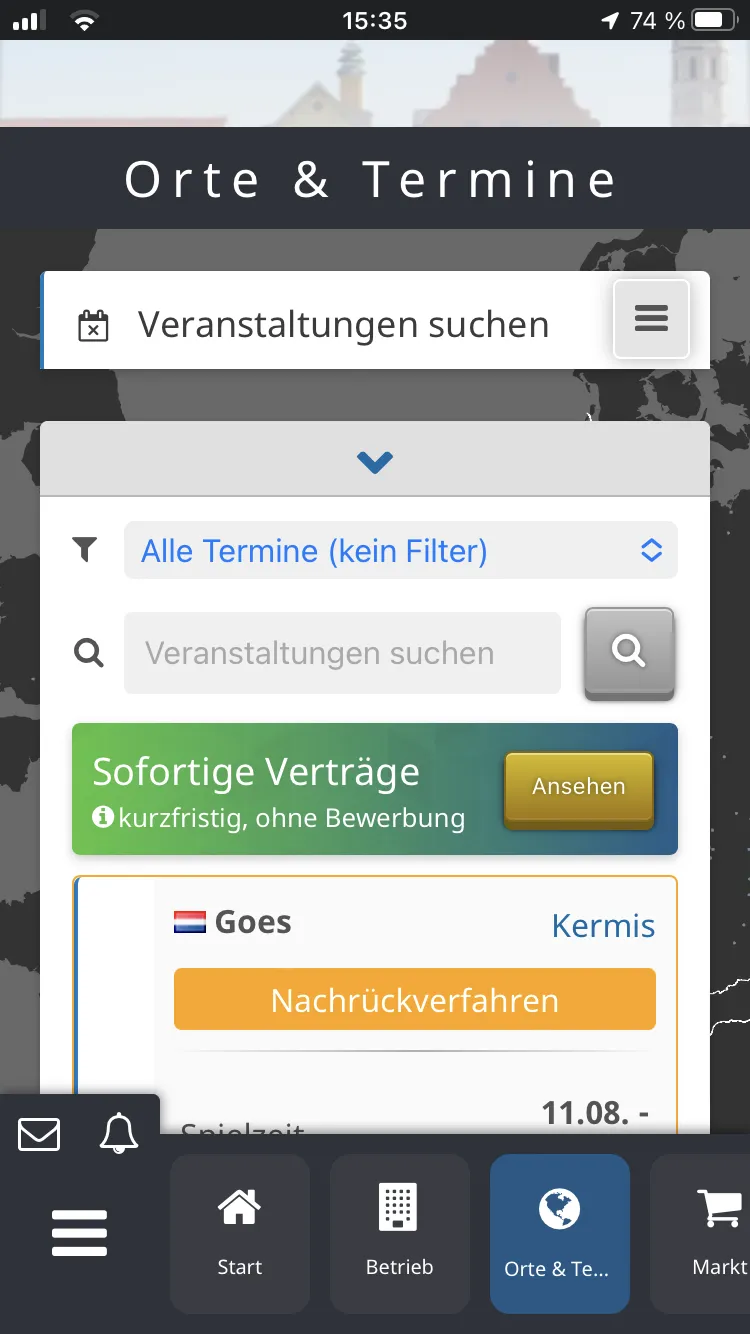Collapse the panel with the blue chevron
Image resolution: width=750 pixels, height=1334 pixels.
[375, 461]
